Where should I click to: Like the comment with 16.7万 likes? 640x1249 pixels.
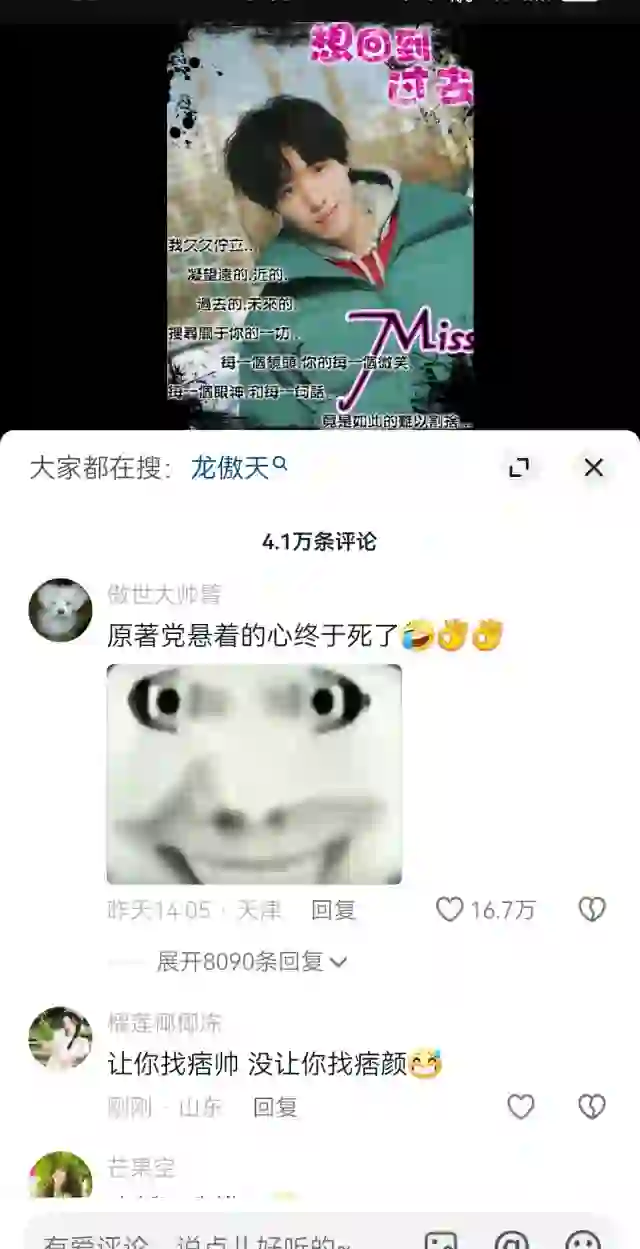point(450,909)
